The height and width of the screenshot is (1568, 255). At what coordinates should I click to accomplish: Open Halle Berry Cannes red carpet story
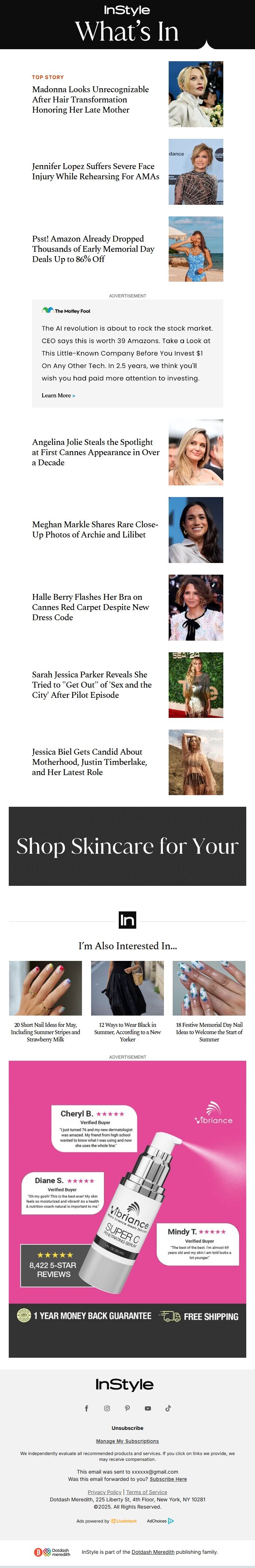(x=91, y=606)
